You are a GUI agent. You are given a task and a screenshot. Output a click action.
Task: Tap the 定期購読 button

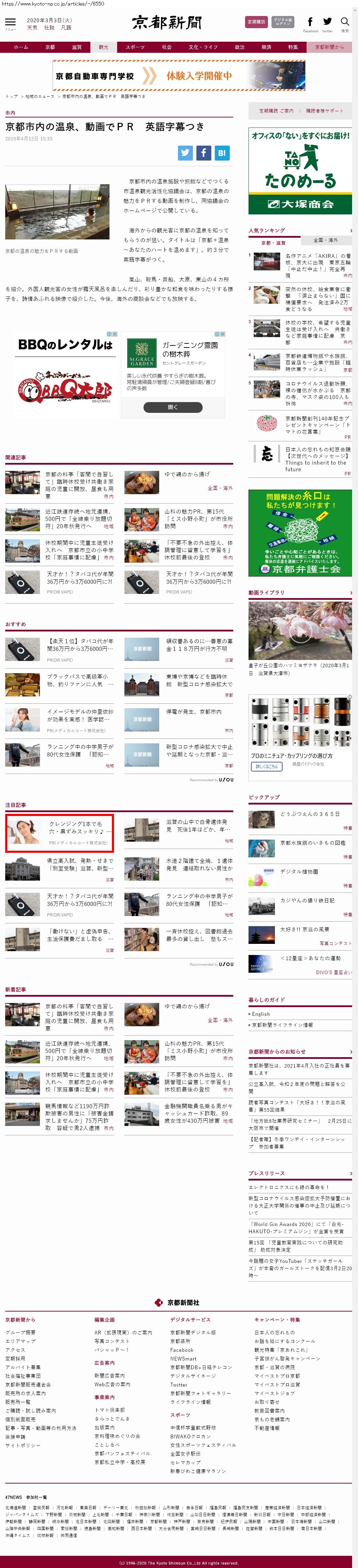click(256, 22)
